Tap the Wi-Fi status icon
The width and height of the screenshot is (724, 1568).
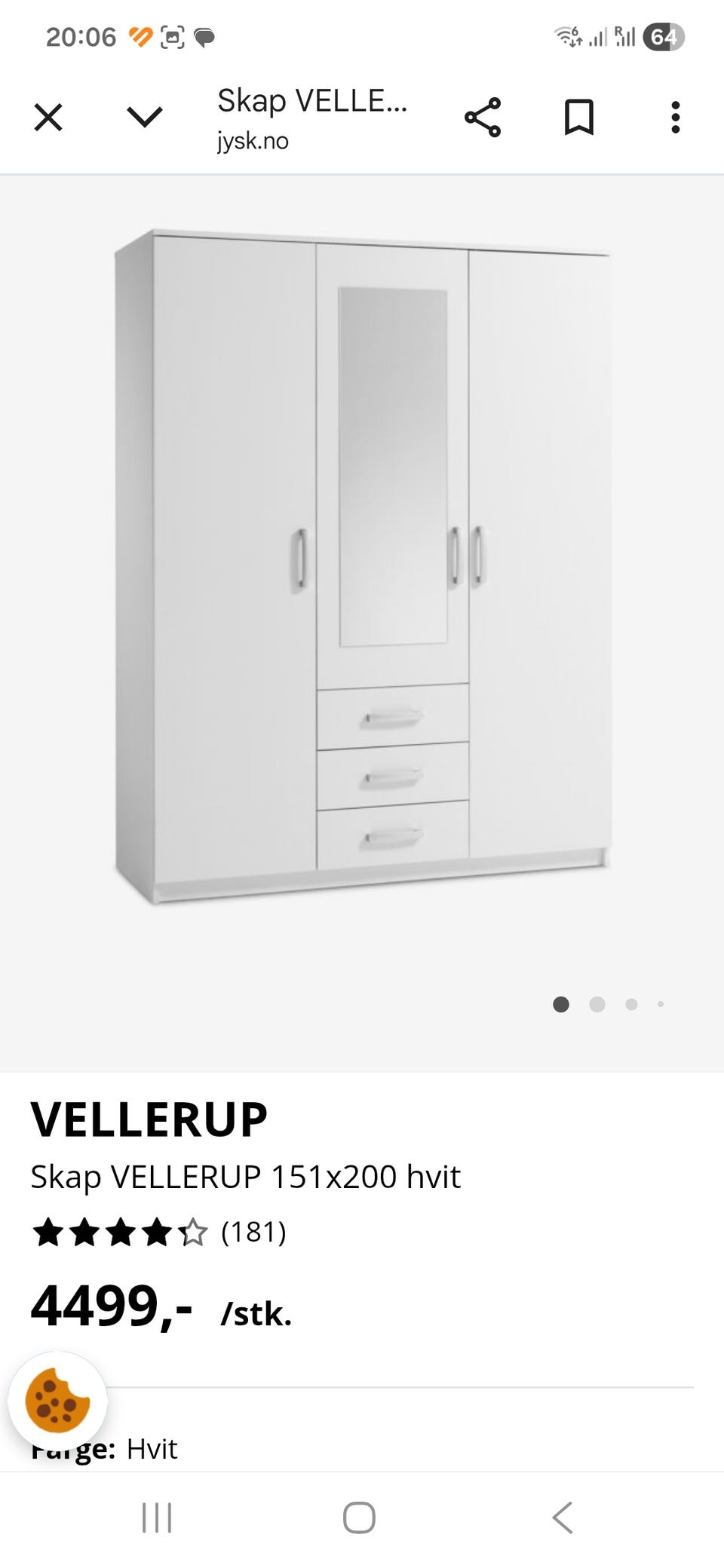(567, 35)
